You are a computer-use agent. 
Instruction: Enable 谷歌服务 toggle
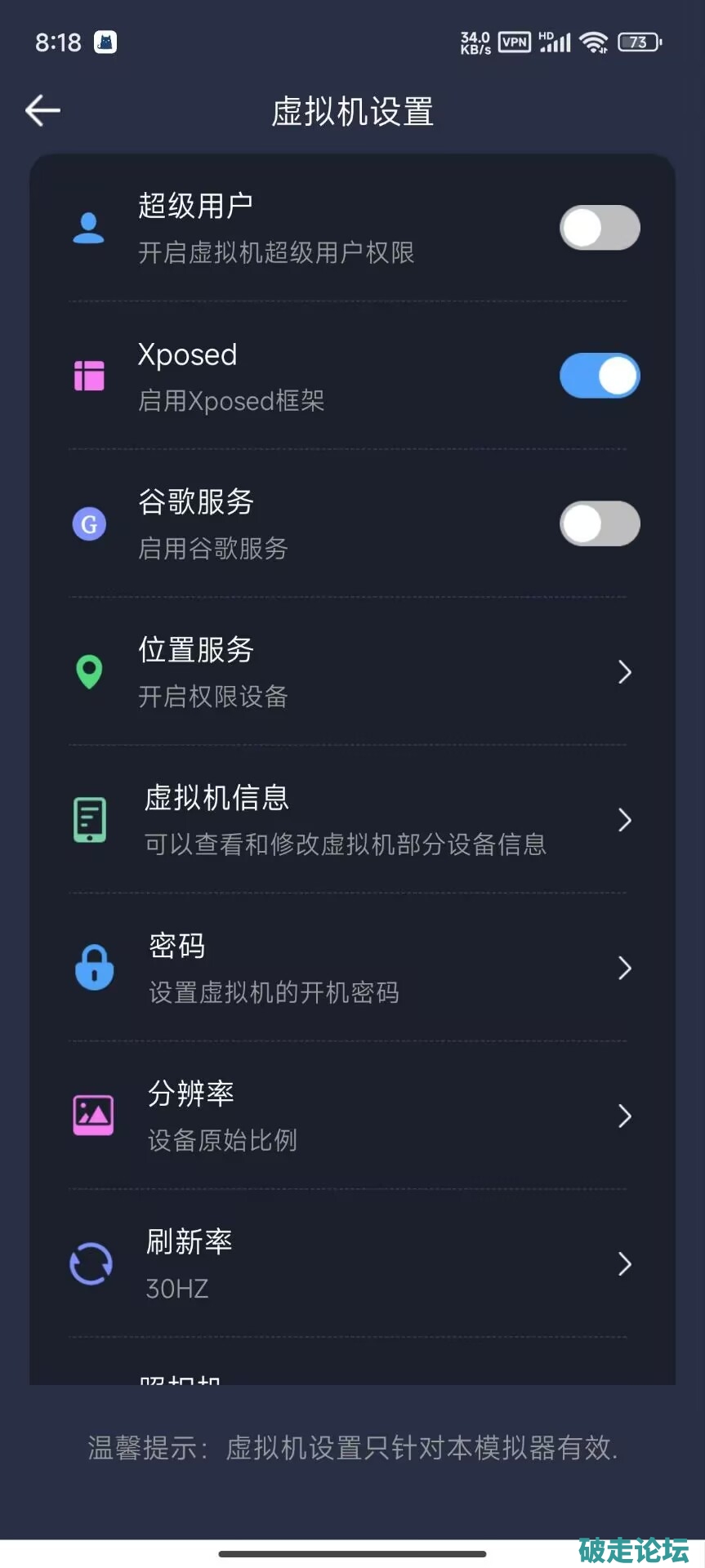(x=599, y=523)
